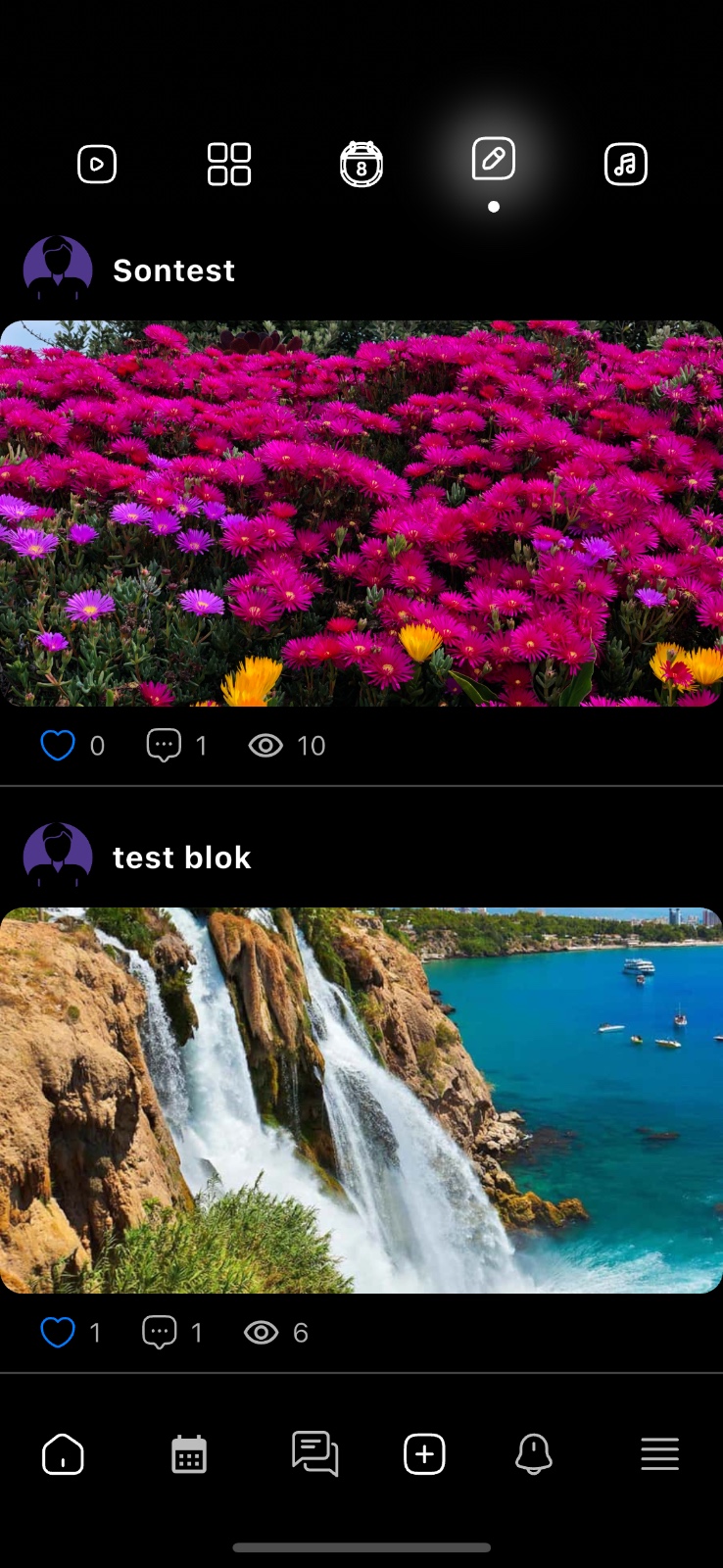Switch to the music tab

coord(626,164)
